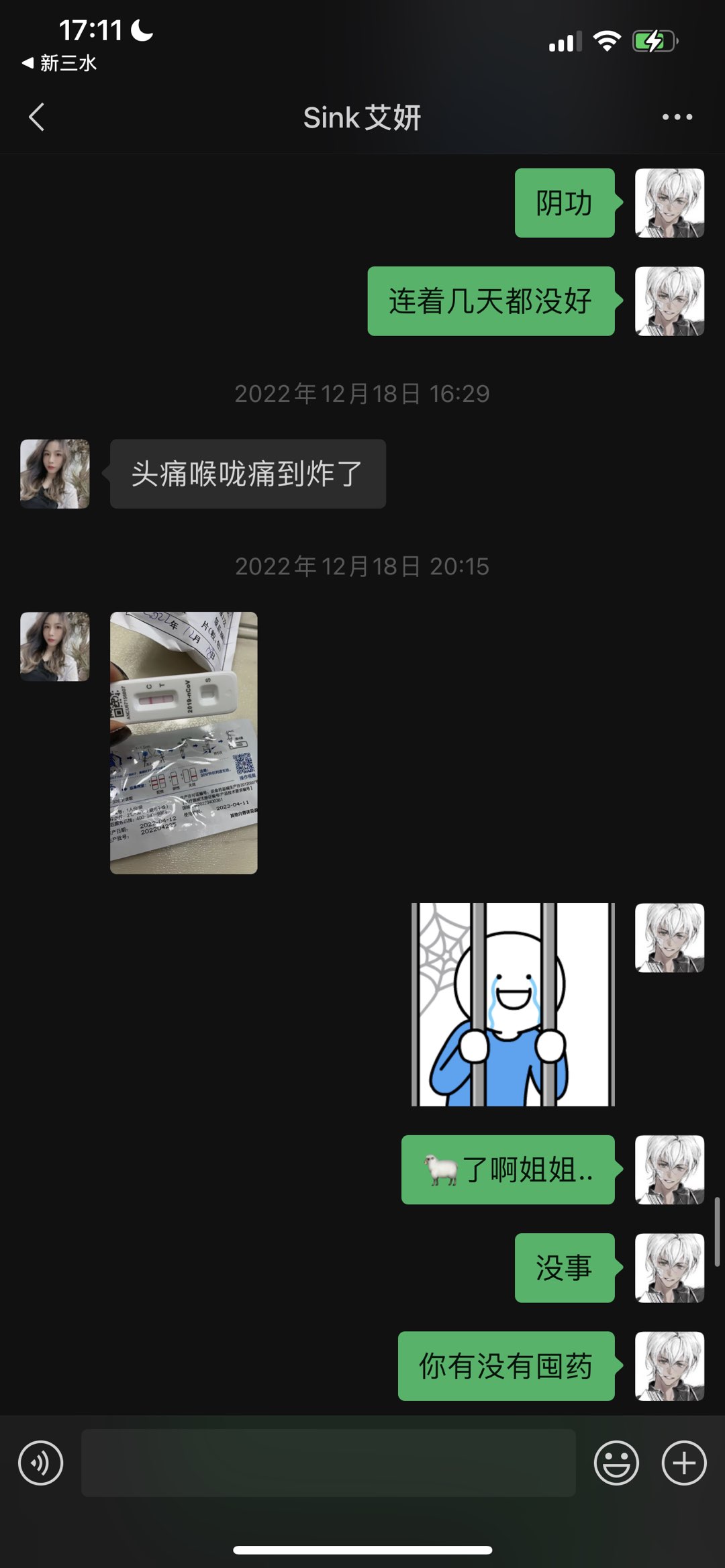This screenshot has height=1568, width=725.
Task: Tap the 16:29 timestamp label
Action: coord(362,394)
